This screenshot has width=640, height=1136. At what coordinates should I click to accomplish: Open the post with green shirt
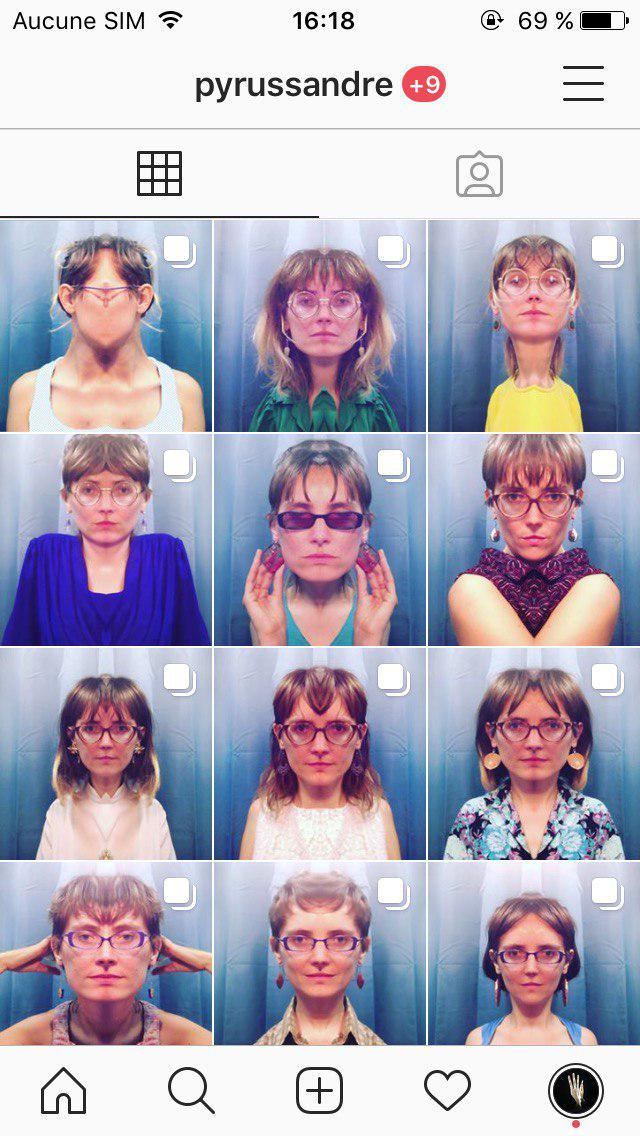[x=320, y=326]
